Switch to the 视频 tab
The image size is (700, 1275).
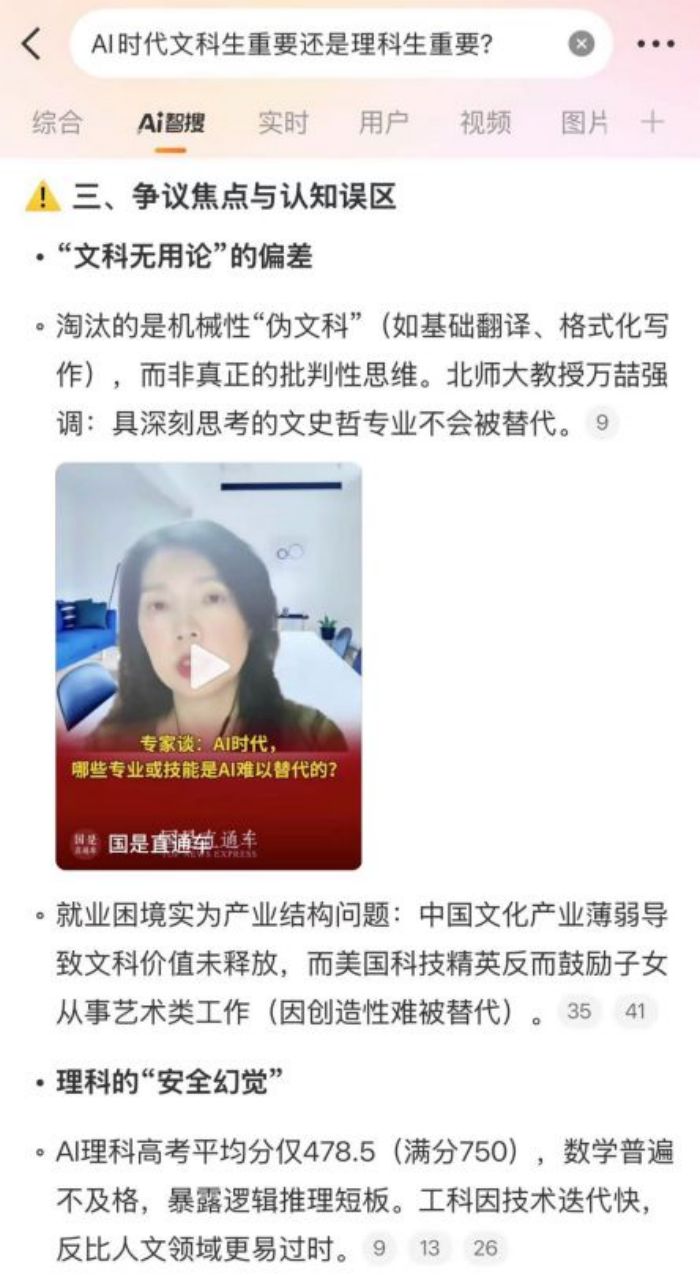[x=485, y=123]
